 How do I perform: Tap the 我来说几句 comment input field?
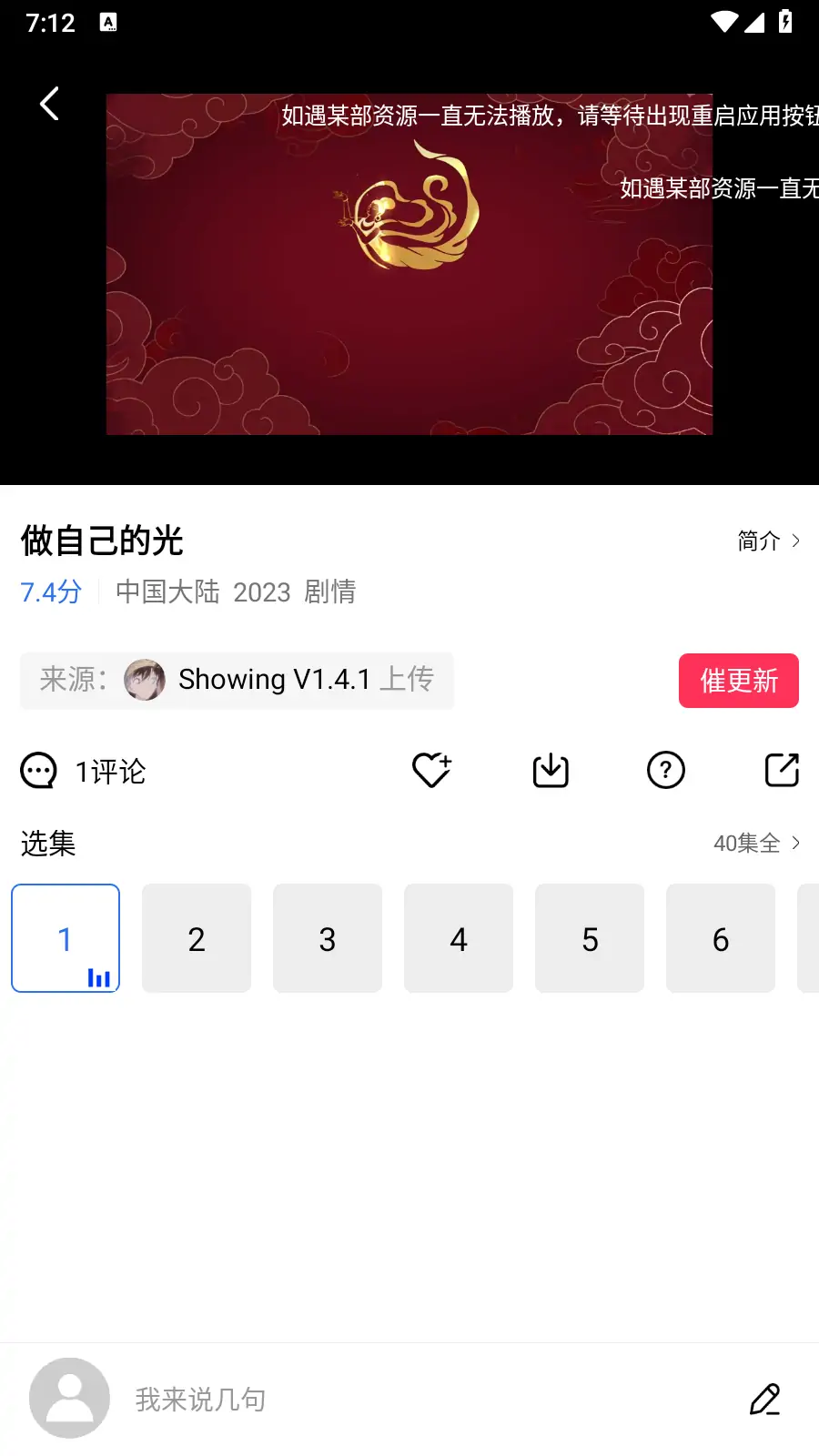[200, 1400]
